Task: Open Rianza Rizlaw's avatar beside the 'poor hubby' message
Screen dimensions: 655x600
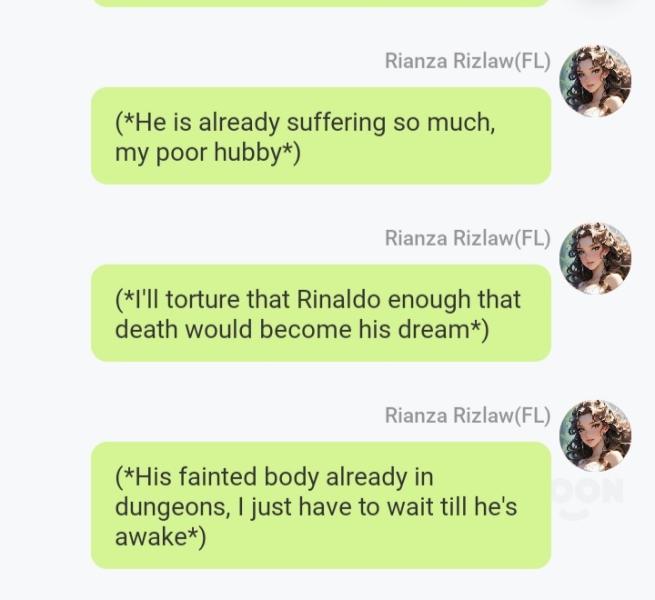Action: 595,81
